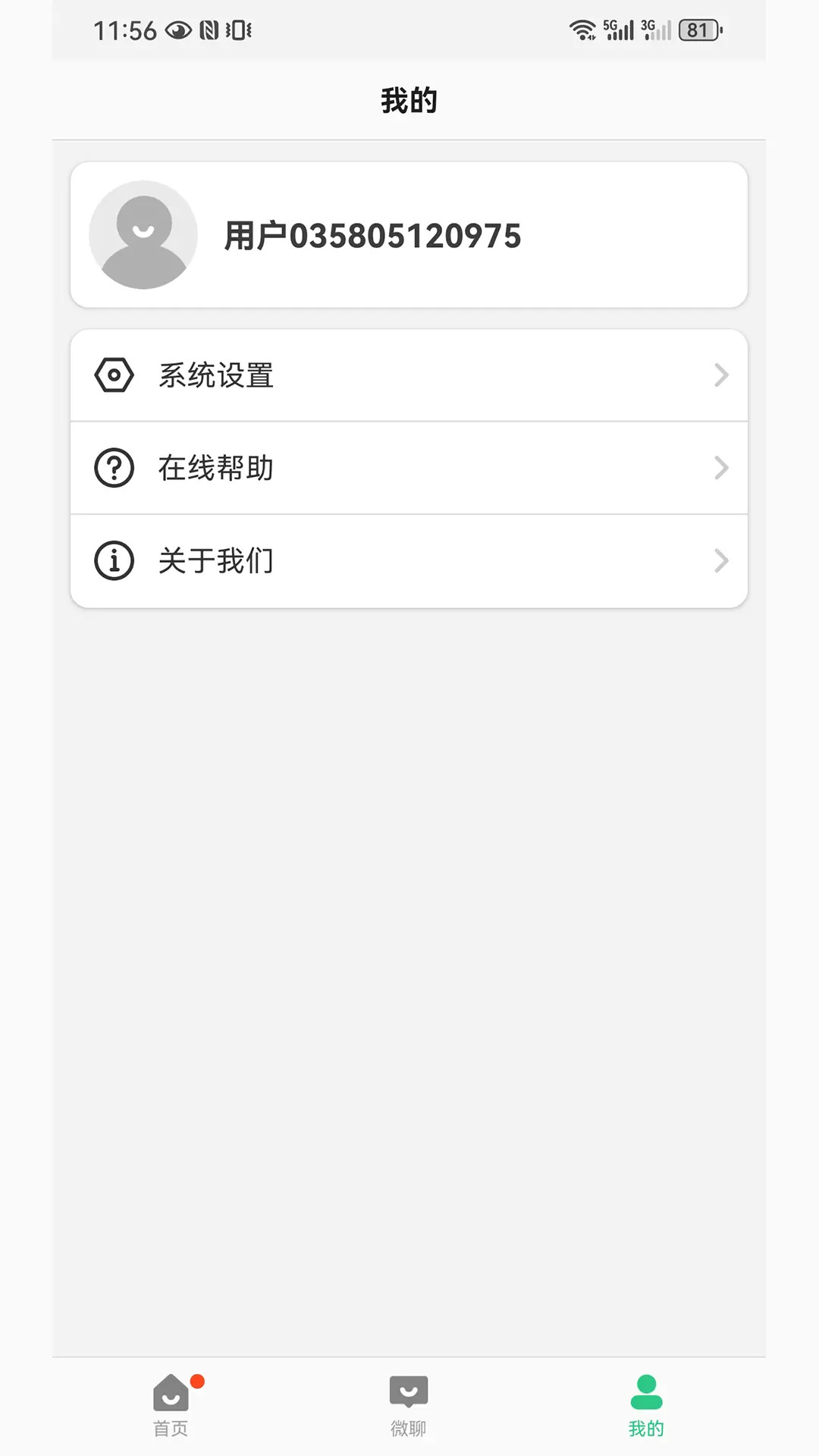Expand 系统设置 via its chevron arrow

721,375
